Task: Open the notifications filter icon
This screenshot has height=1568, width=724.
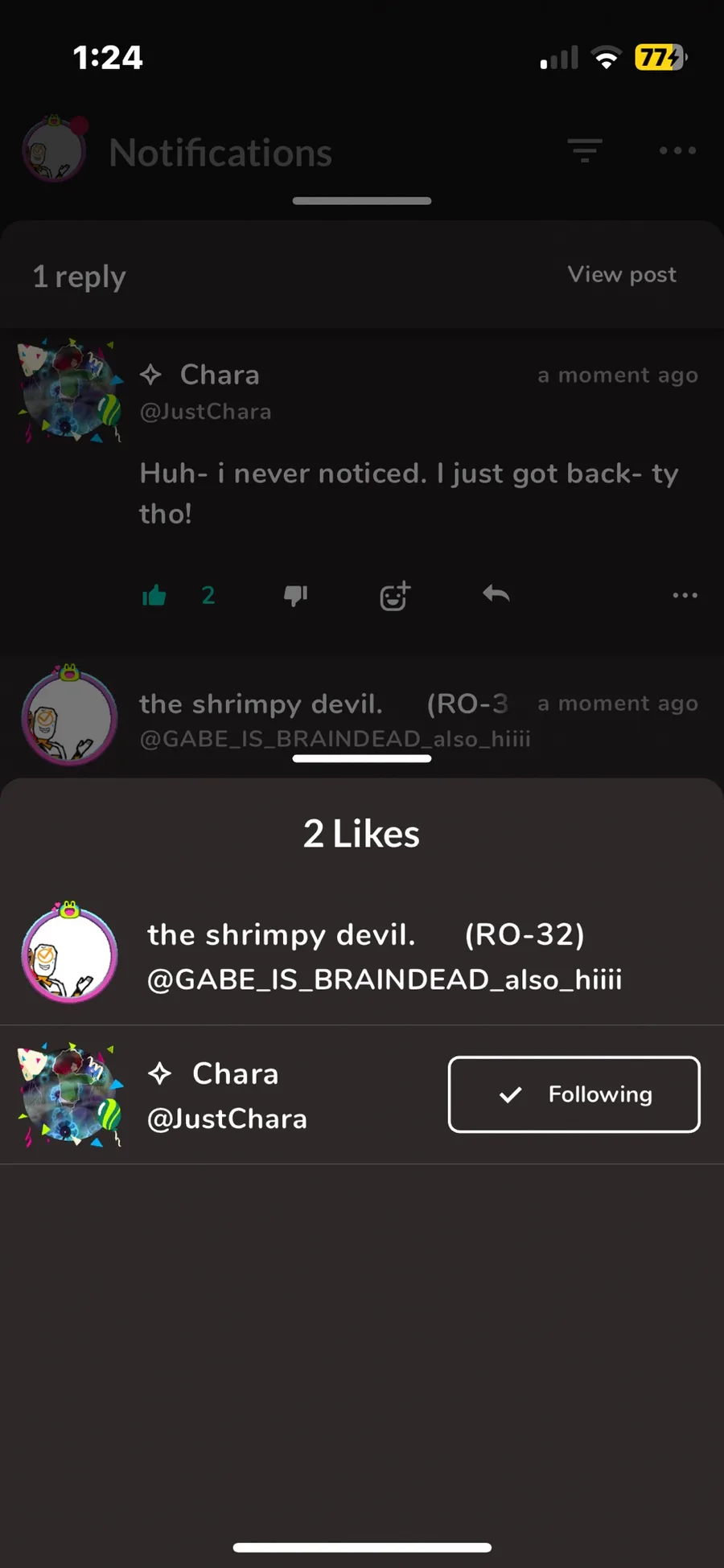Action: point(585,150)
